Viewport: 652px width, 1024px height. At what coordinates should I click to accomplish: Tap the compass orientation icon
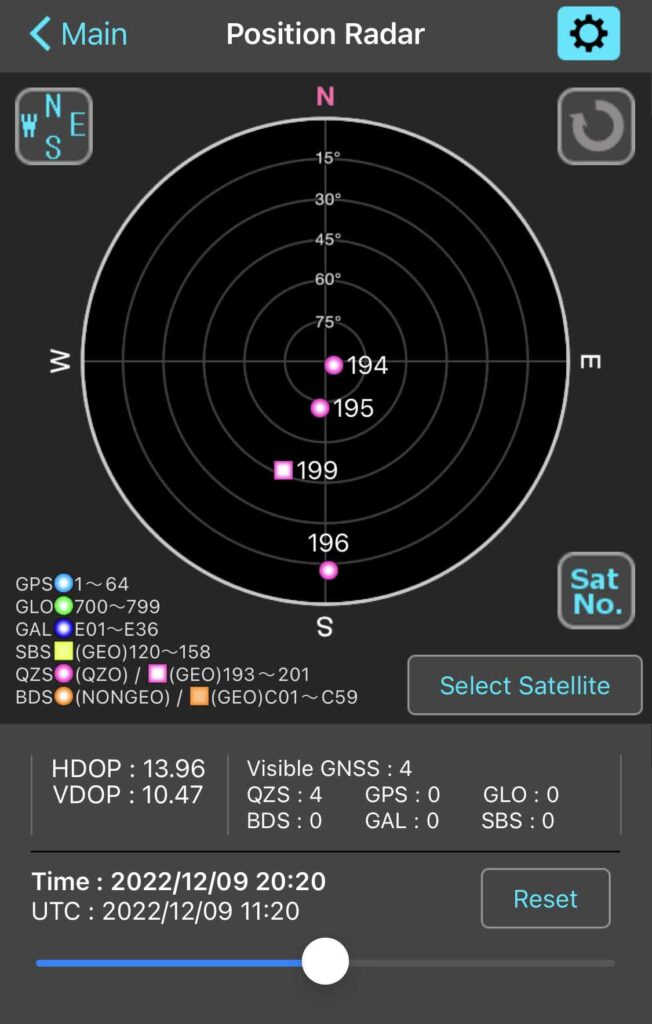coord(54,127)
